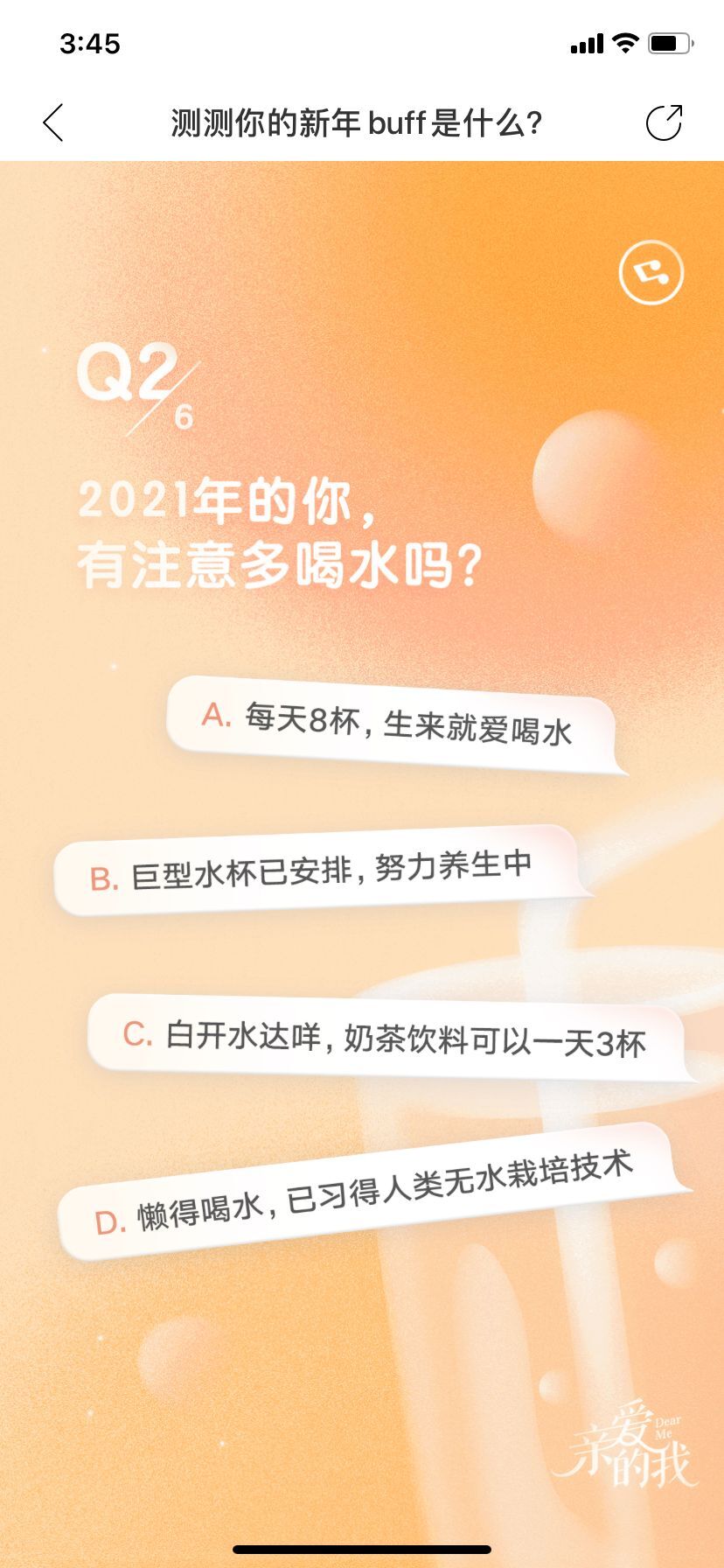Select answer B 巨型水杯已安排

pyautogui.click(x=315, y=871)
